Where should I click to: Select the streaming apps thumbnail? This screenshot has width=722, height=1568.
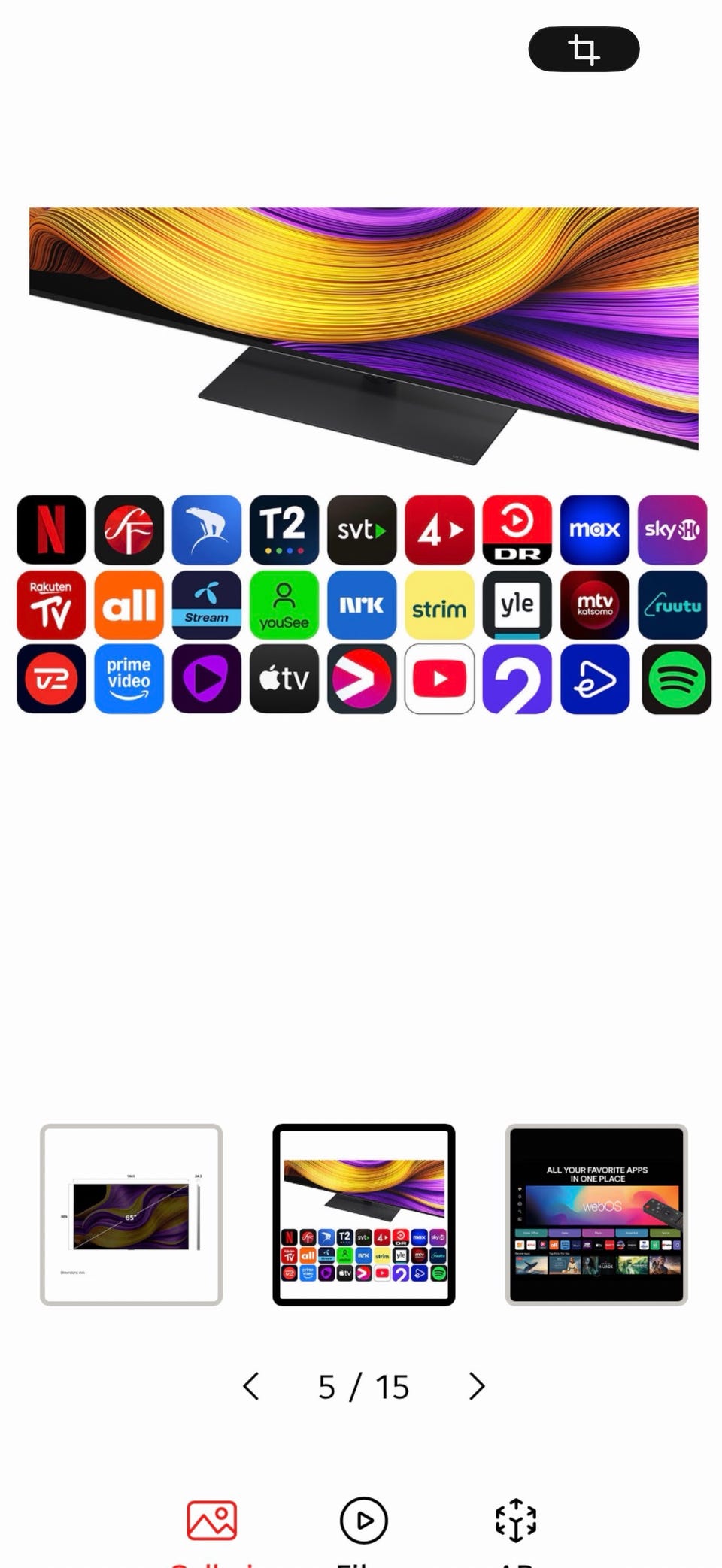(x=364, y=1215)
